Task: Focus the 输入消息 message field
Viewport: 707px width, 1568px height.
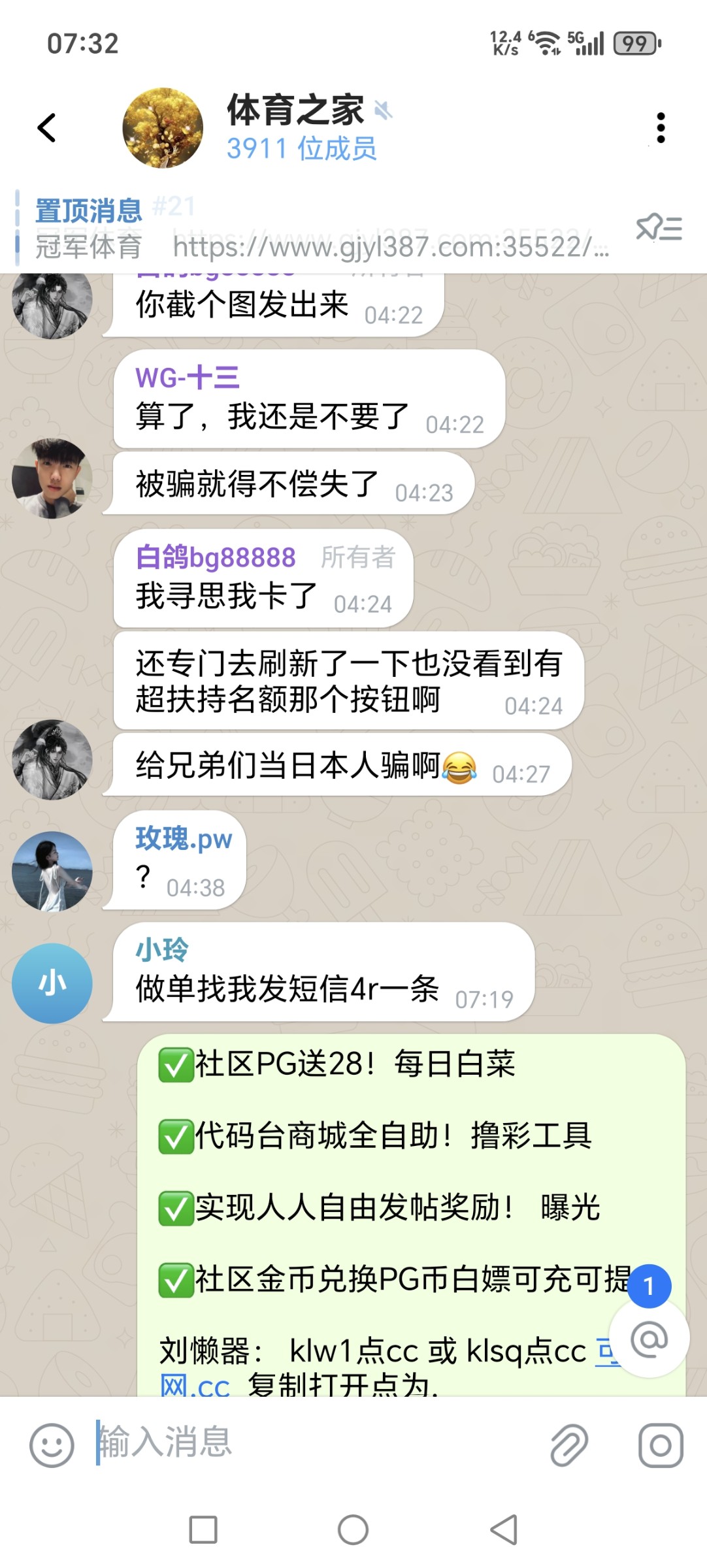Action: tap(314, 1443)
